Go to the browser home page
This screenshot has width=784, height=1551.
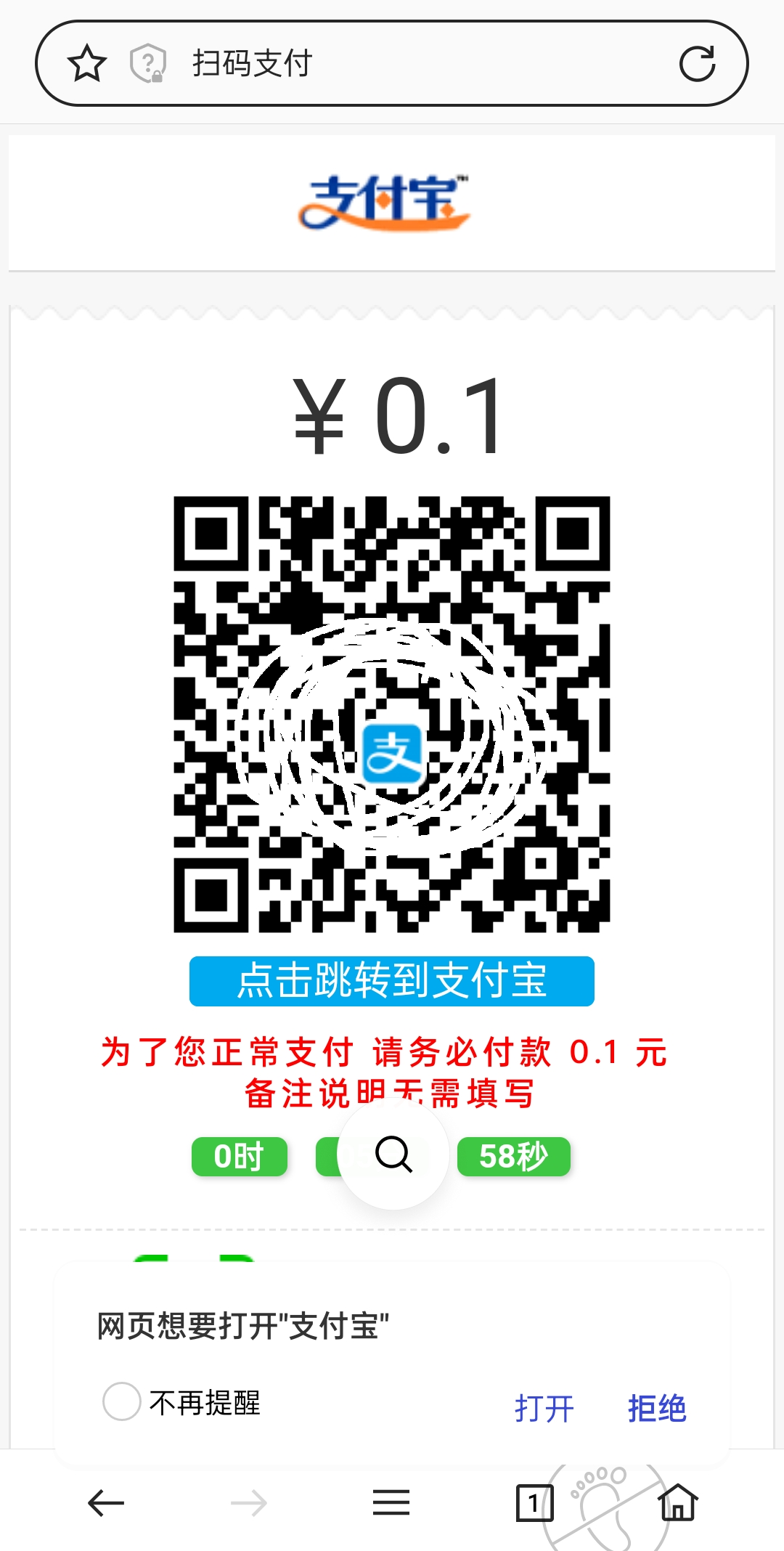(678, 1502)
